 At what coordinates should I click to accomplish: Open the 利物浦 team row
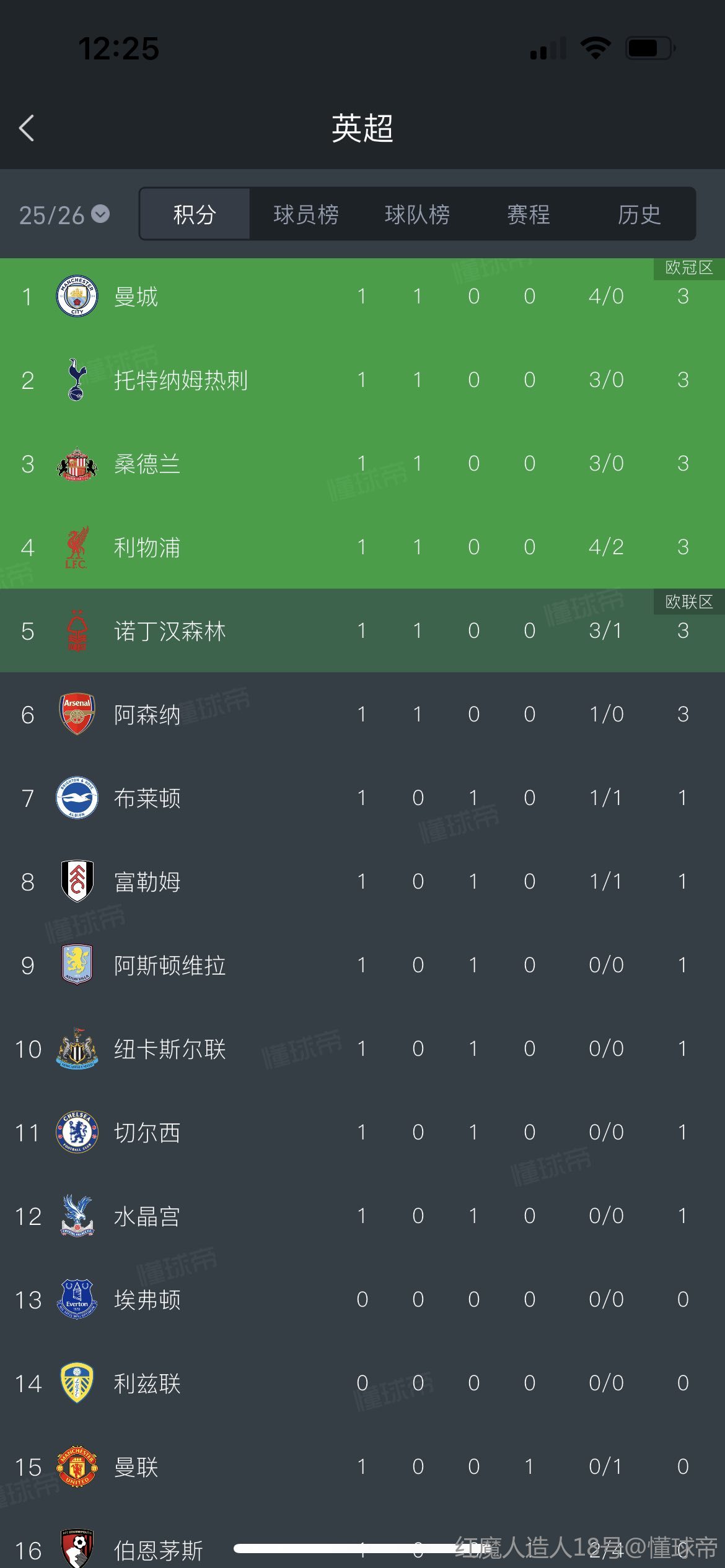[362, 547]
